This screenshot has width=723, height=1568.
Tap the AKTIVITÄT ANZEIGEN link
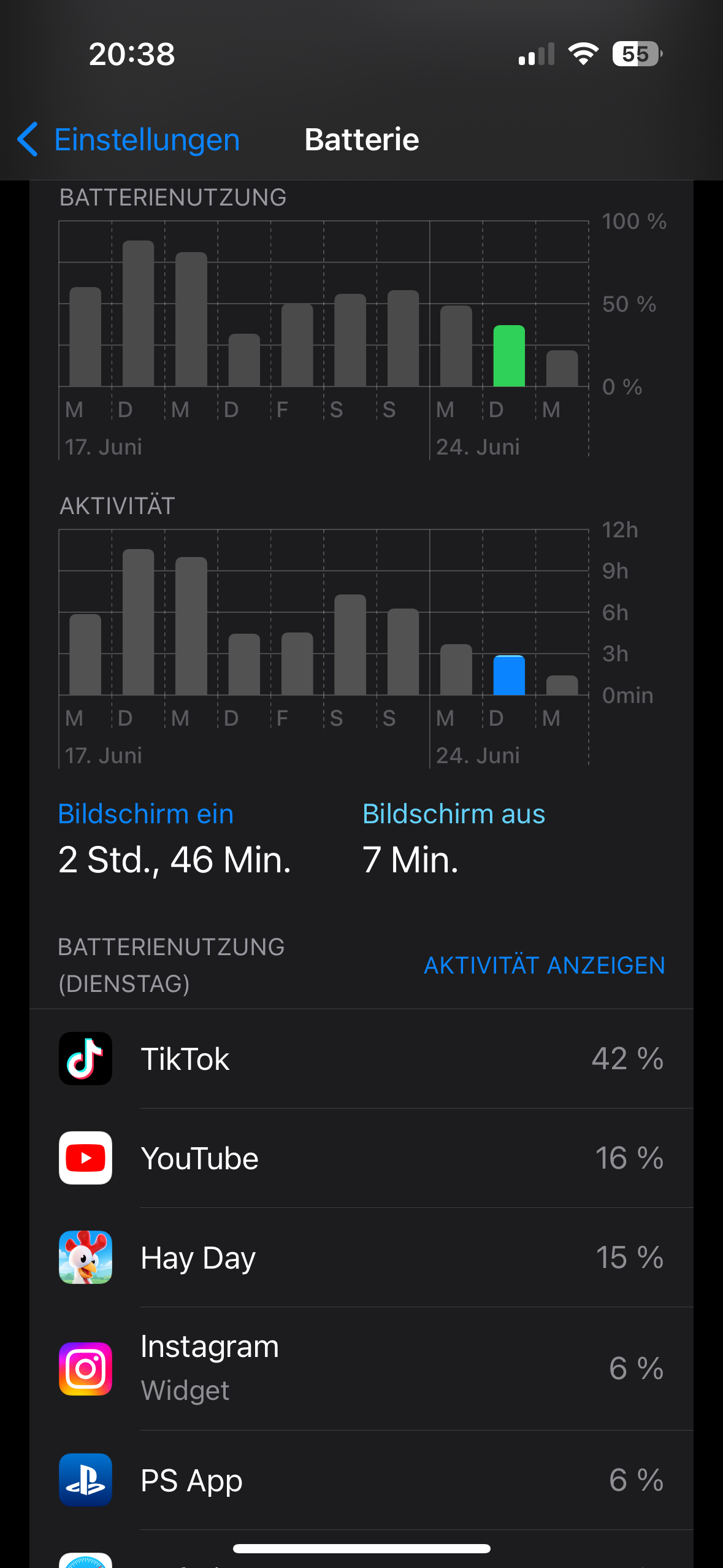(544, 966)
